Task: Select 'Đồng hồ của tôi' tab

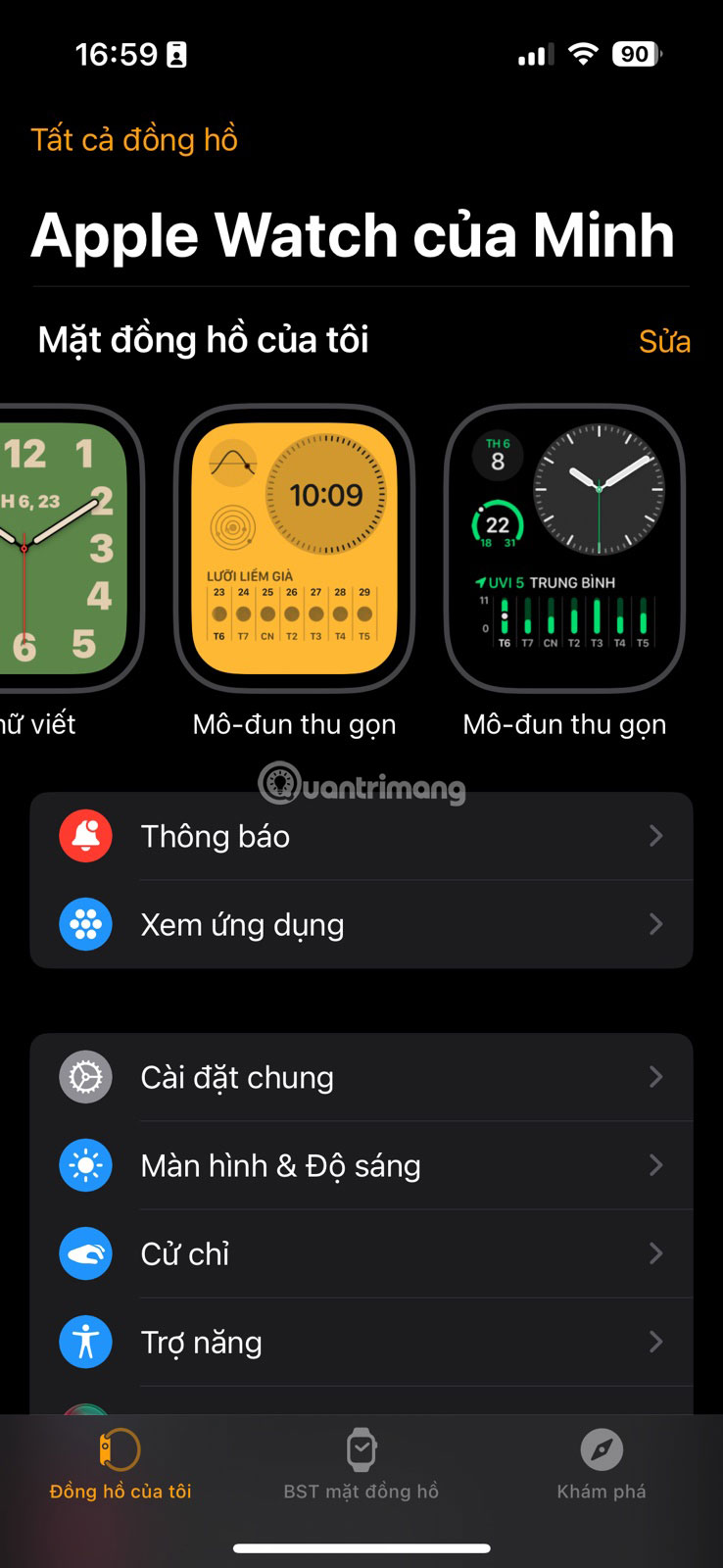Action: (x=120, y=1466)
